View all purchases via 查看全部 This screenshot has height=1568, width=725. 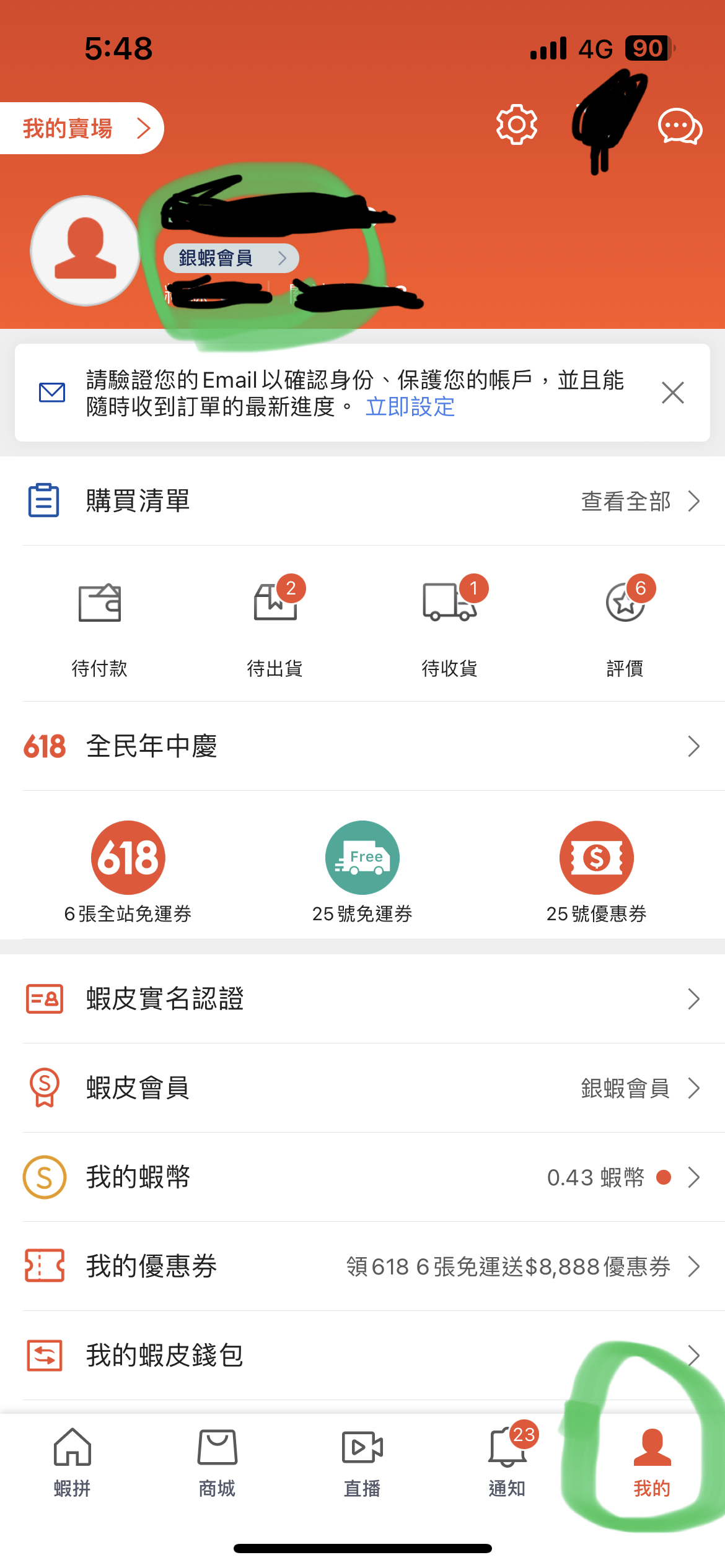[x=640, y=501]
